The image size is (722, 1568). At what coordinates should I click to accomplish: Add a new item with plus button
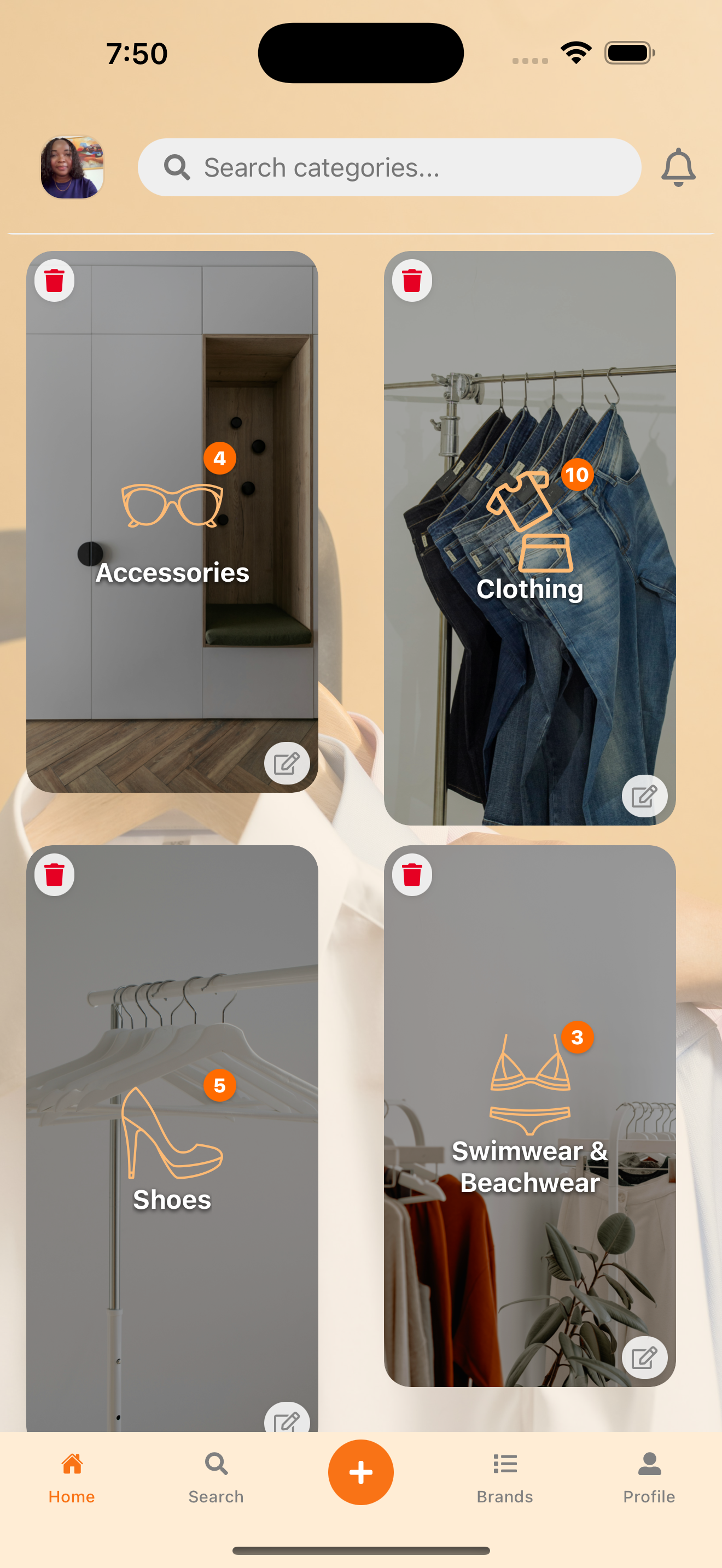click(x=361, y=1472)
